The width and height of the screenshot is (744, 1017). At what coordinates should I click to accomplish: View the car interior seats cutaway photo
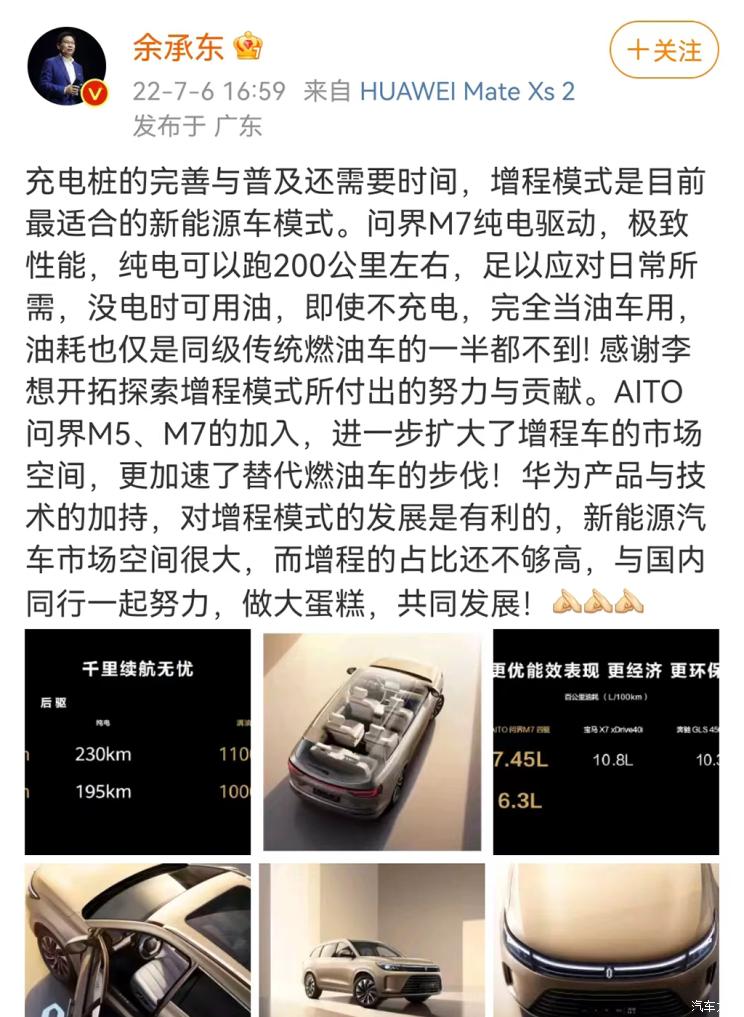coord(371,742)
